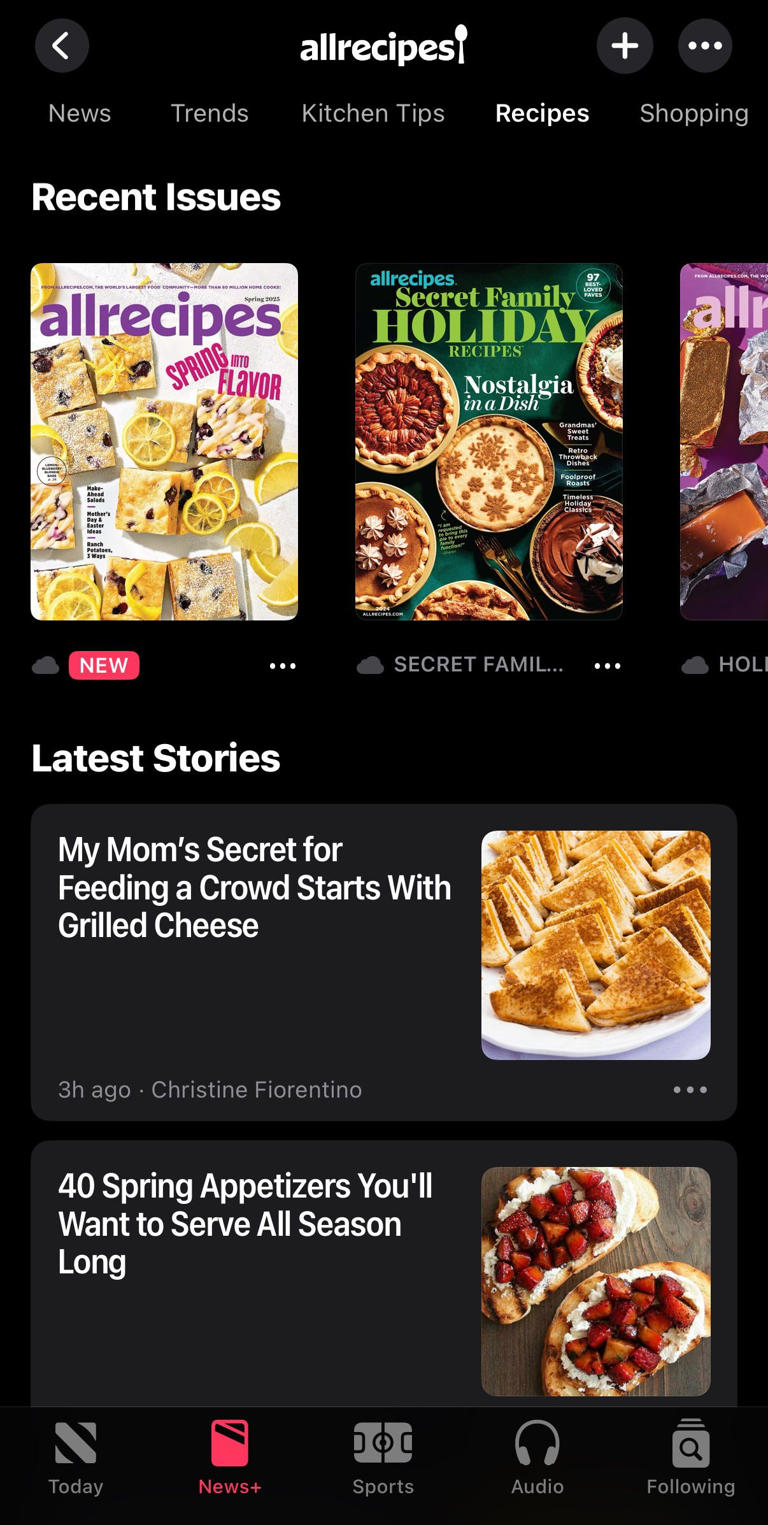Image resolution: width=768 pixels, height=1525 pixels.
Task: Switch to the Sports tab
Action: (x=383, y=1458)
